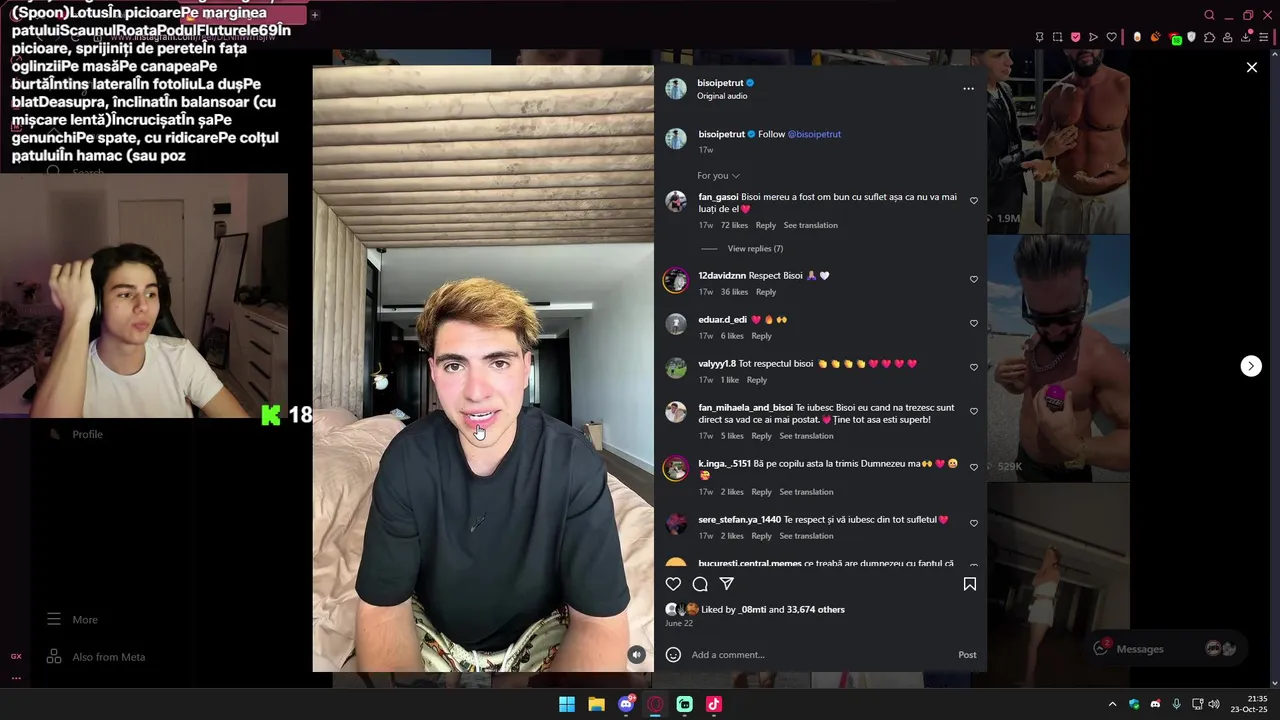
Task: Follow bisoipetrut
Action: (x=771, y=134)
